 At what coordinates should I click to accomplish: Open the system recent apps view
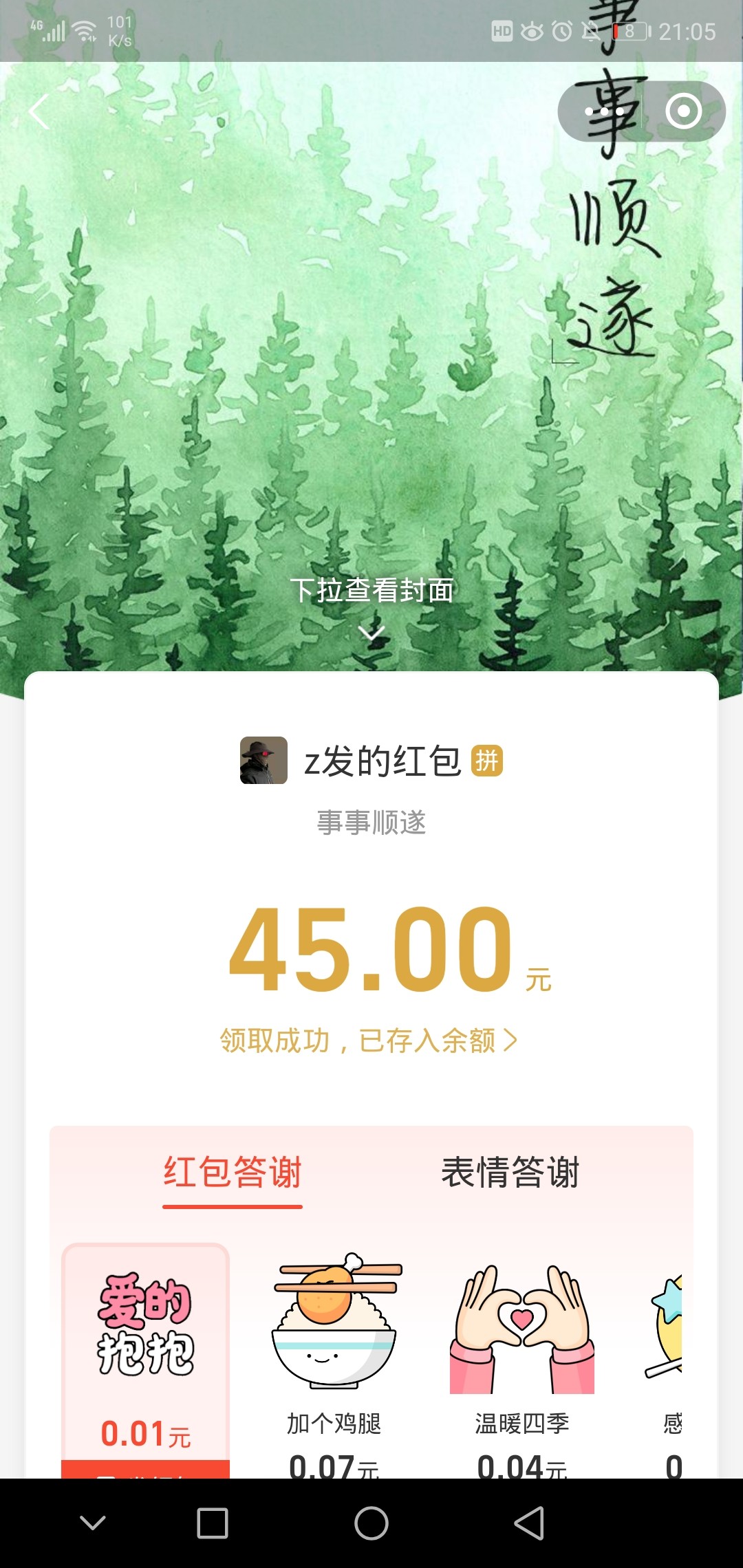pyautogui.click(x=213, y=1523)
